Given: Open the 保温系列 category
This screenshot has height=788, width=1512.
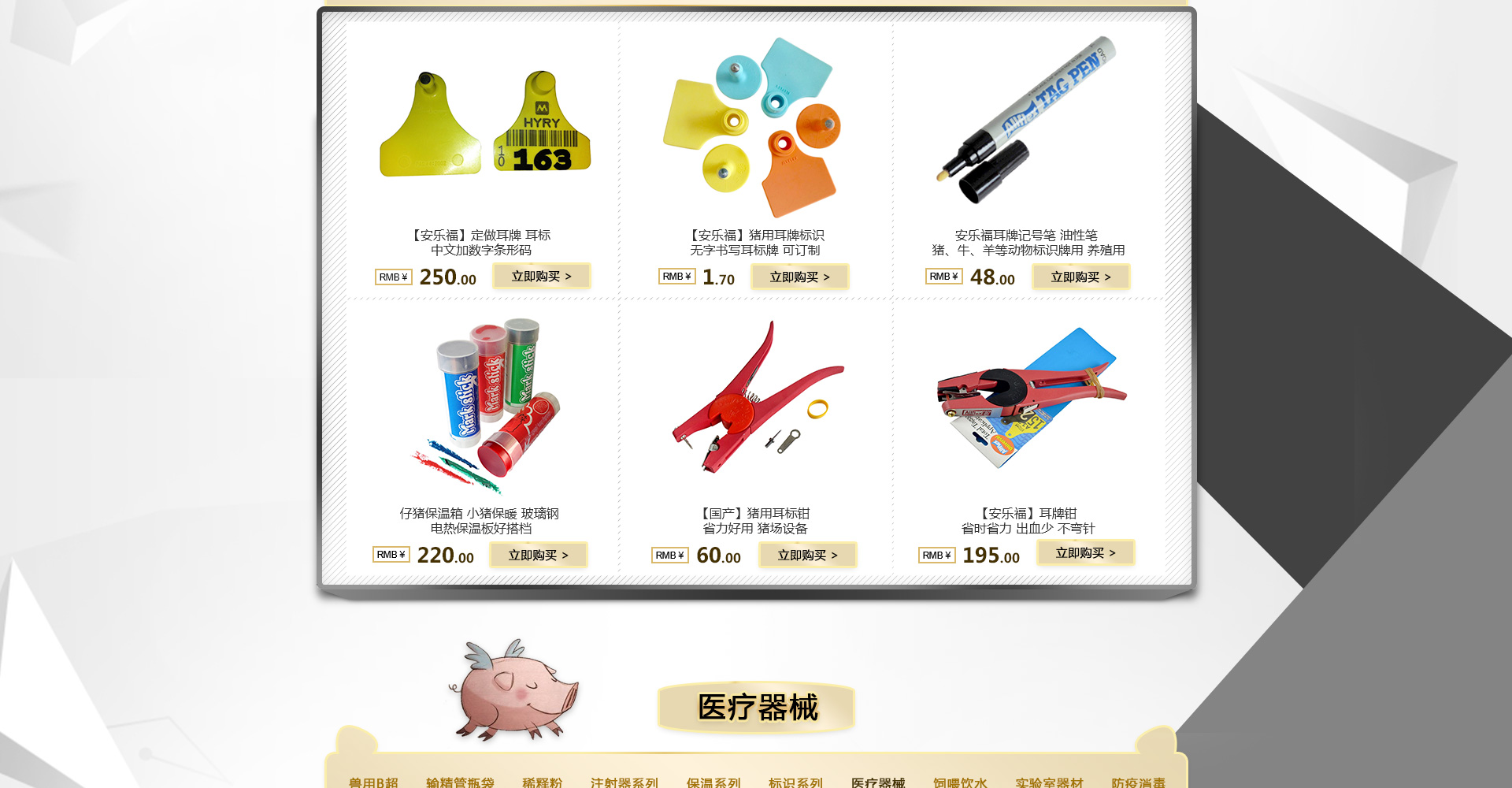Looking at the screenshot, I should point(713,782).
